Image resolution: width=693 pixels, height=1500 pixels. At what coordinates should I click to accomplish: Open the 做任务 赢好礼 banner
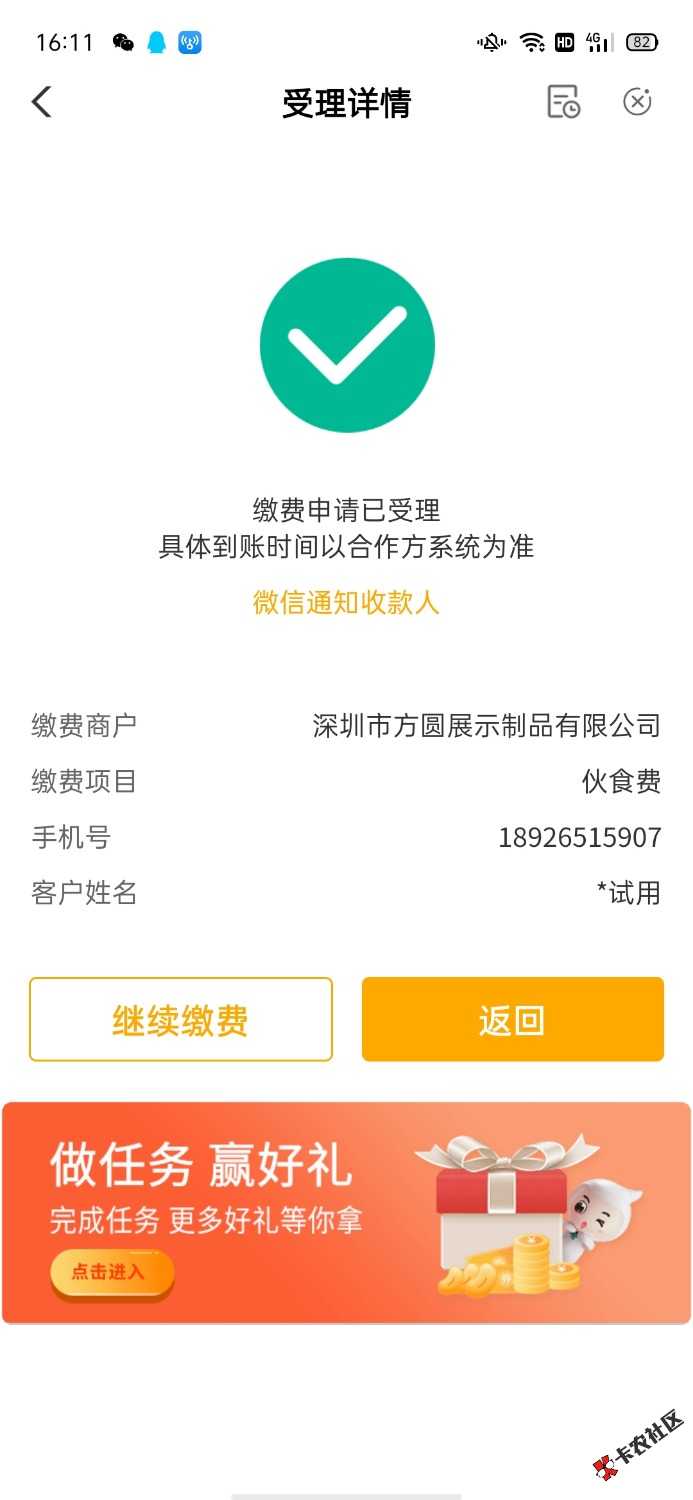346,1212
